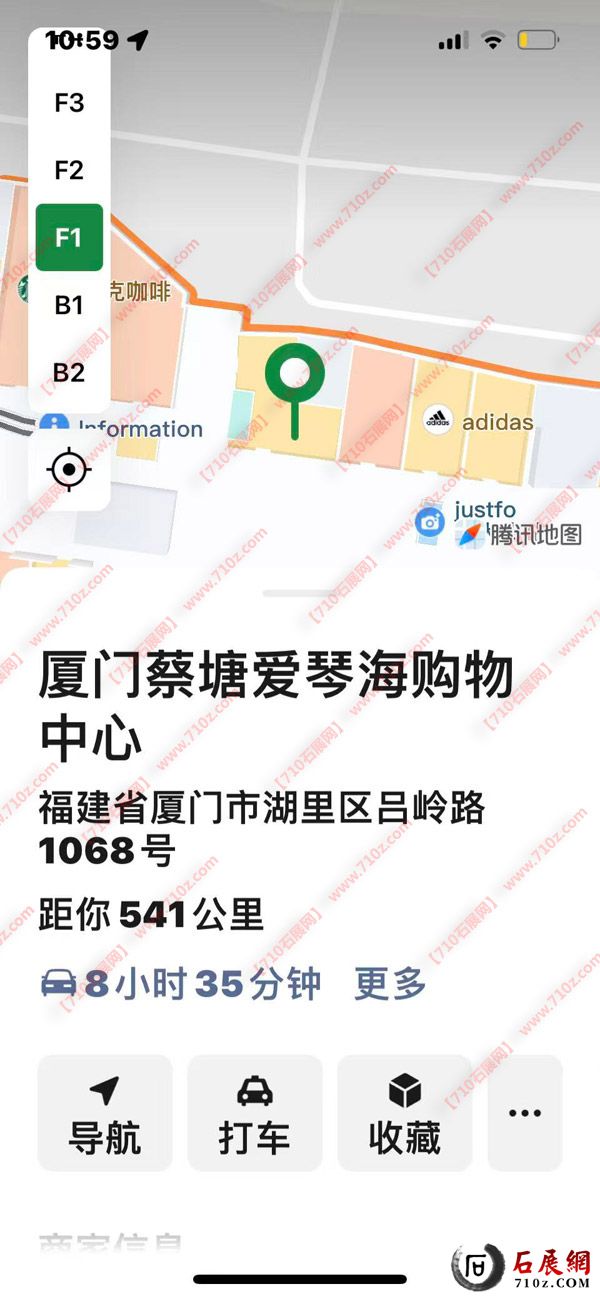Image resolution: width=600 pixels, height=1299 pixels.
Task: Recenter map on my location
Action: 69,468
